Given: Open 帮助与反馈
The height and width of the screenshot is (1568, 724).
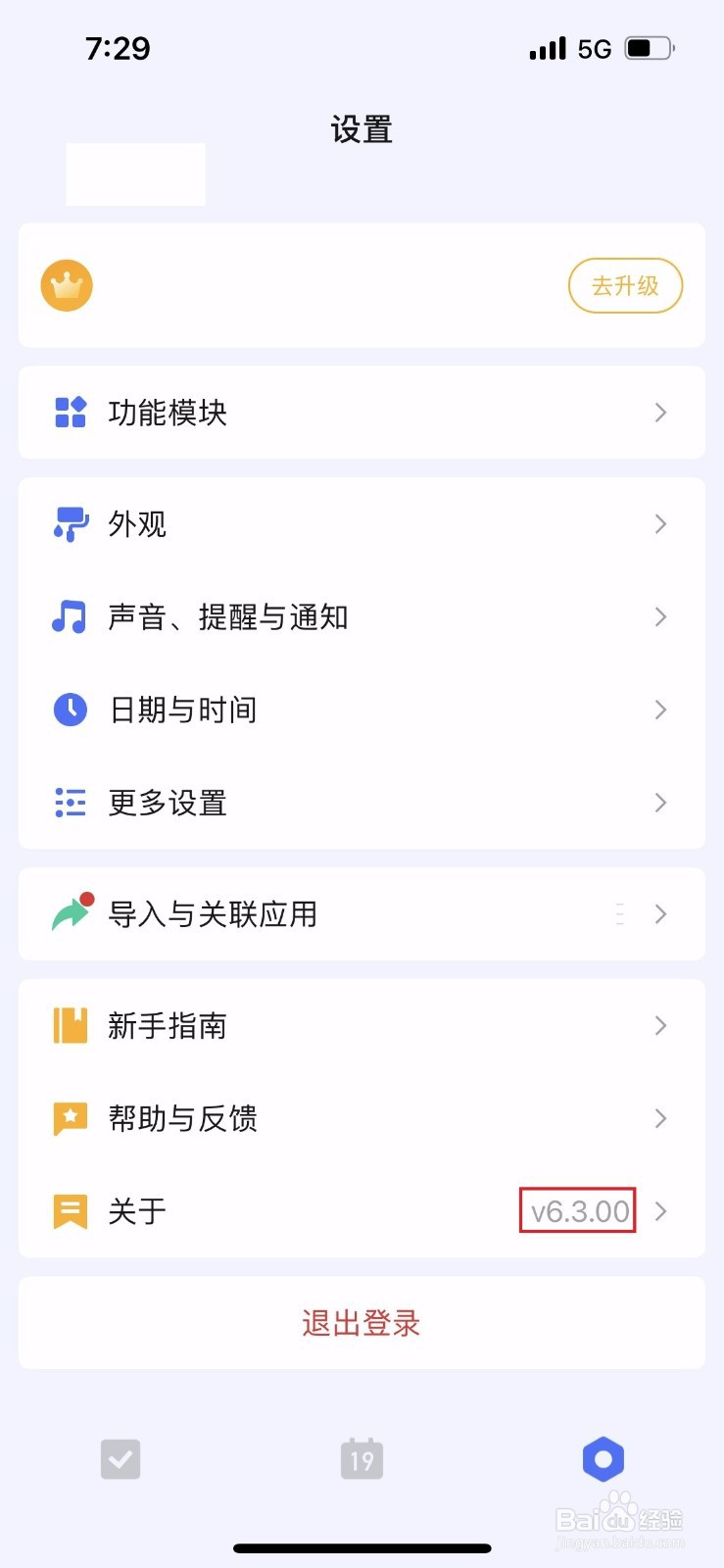Looking at the screenshot, I should click(x=362, y=1118).
